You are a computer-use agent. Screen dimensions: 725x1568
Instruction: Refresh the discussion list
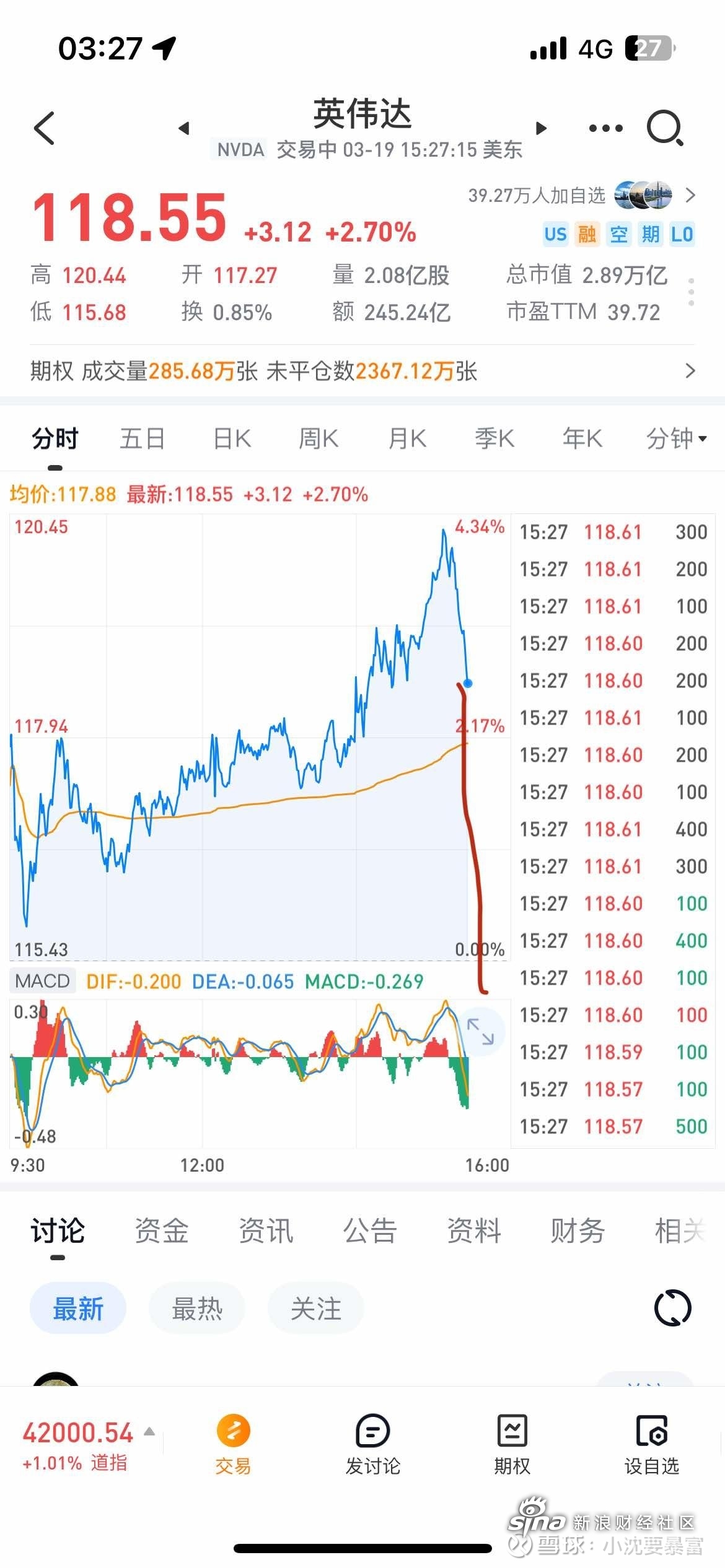tap(673, 1308)
